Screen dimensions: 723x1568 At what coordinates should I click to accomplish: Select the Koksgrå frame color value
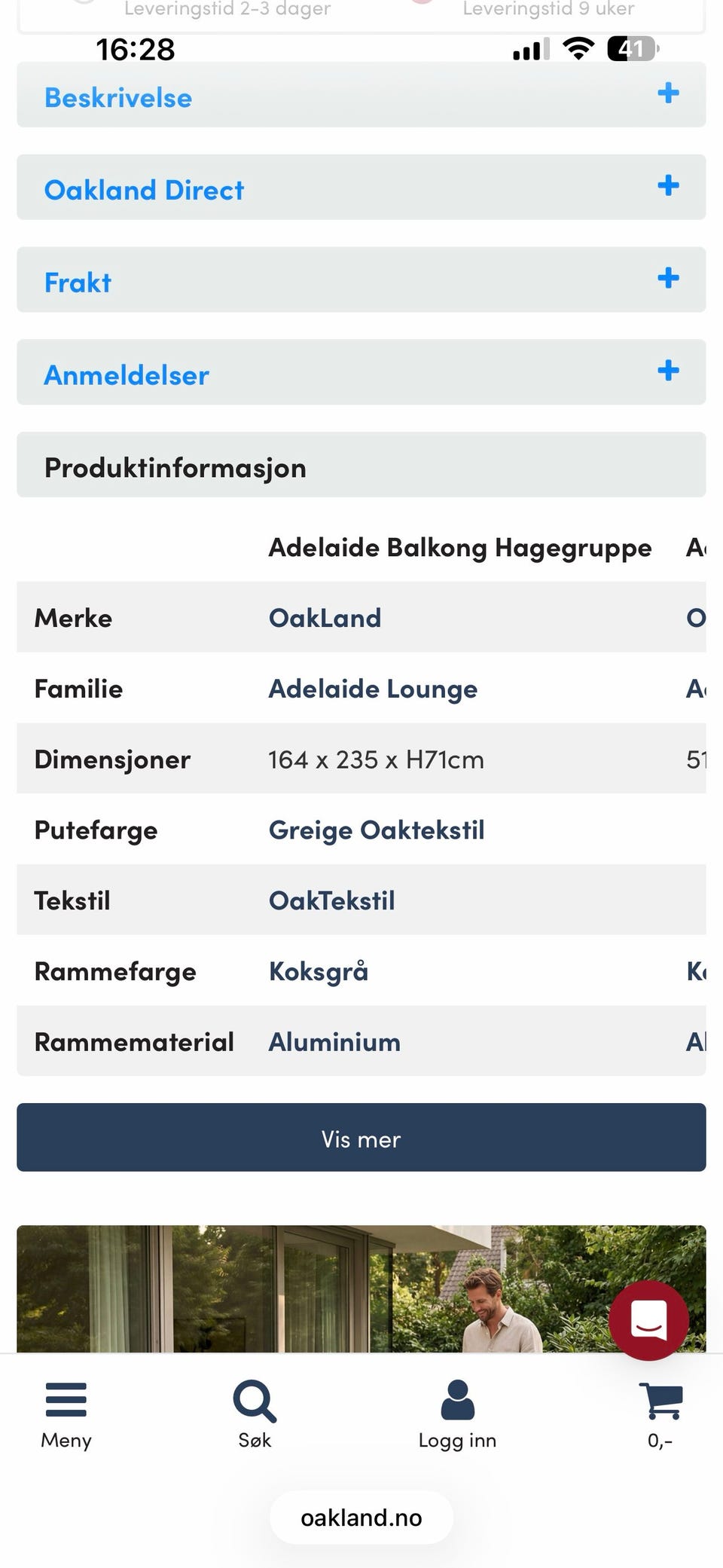(x=318, y=970)
